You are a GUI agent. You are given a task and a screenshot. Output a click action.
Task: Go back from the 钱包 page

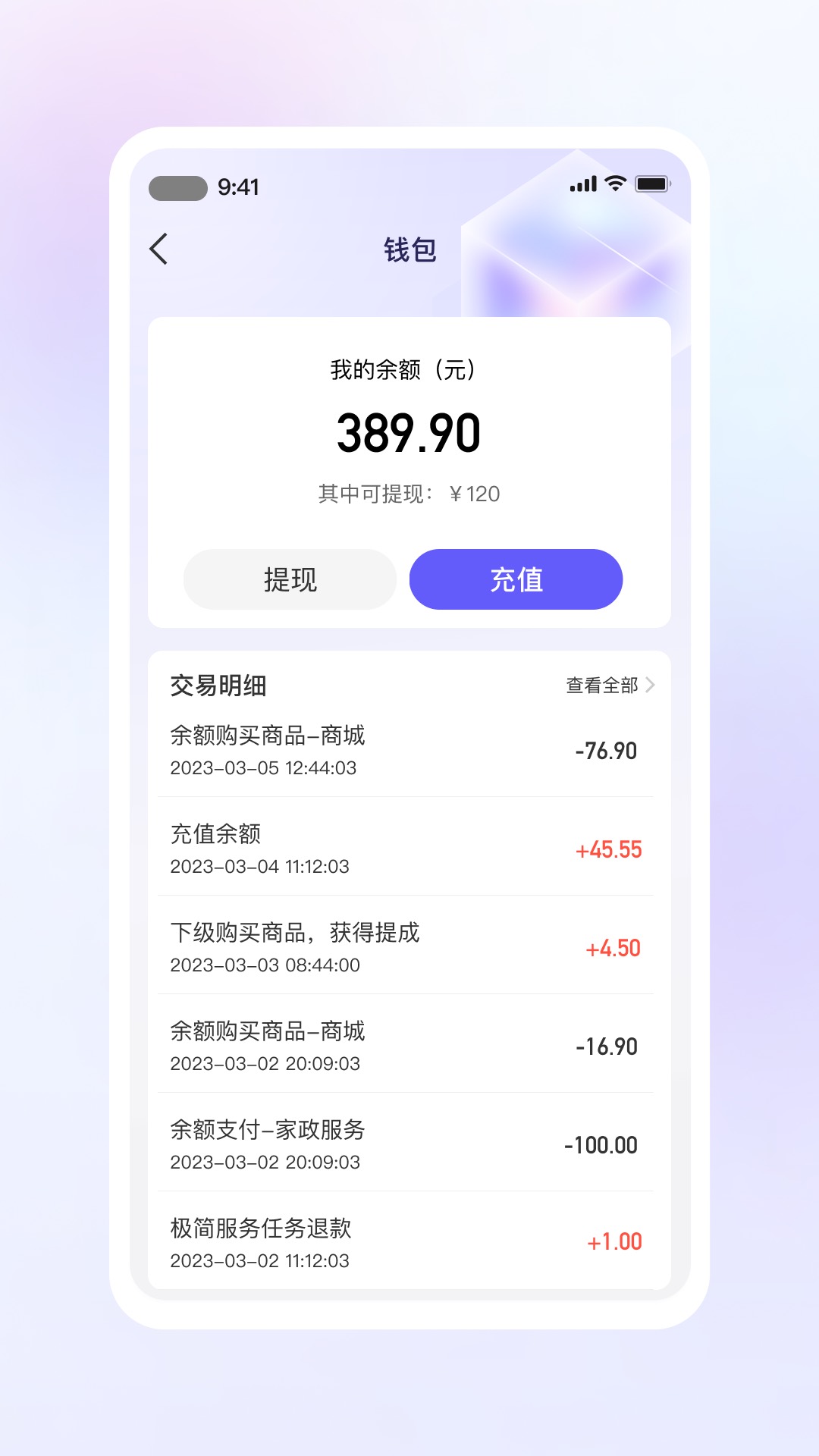point(159,249)
